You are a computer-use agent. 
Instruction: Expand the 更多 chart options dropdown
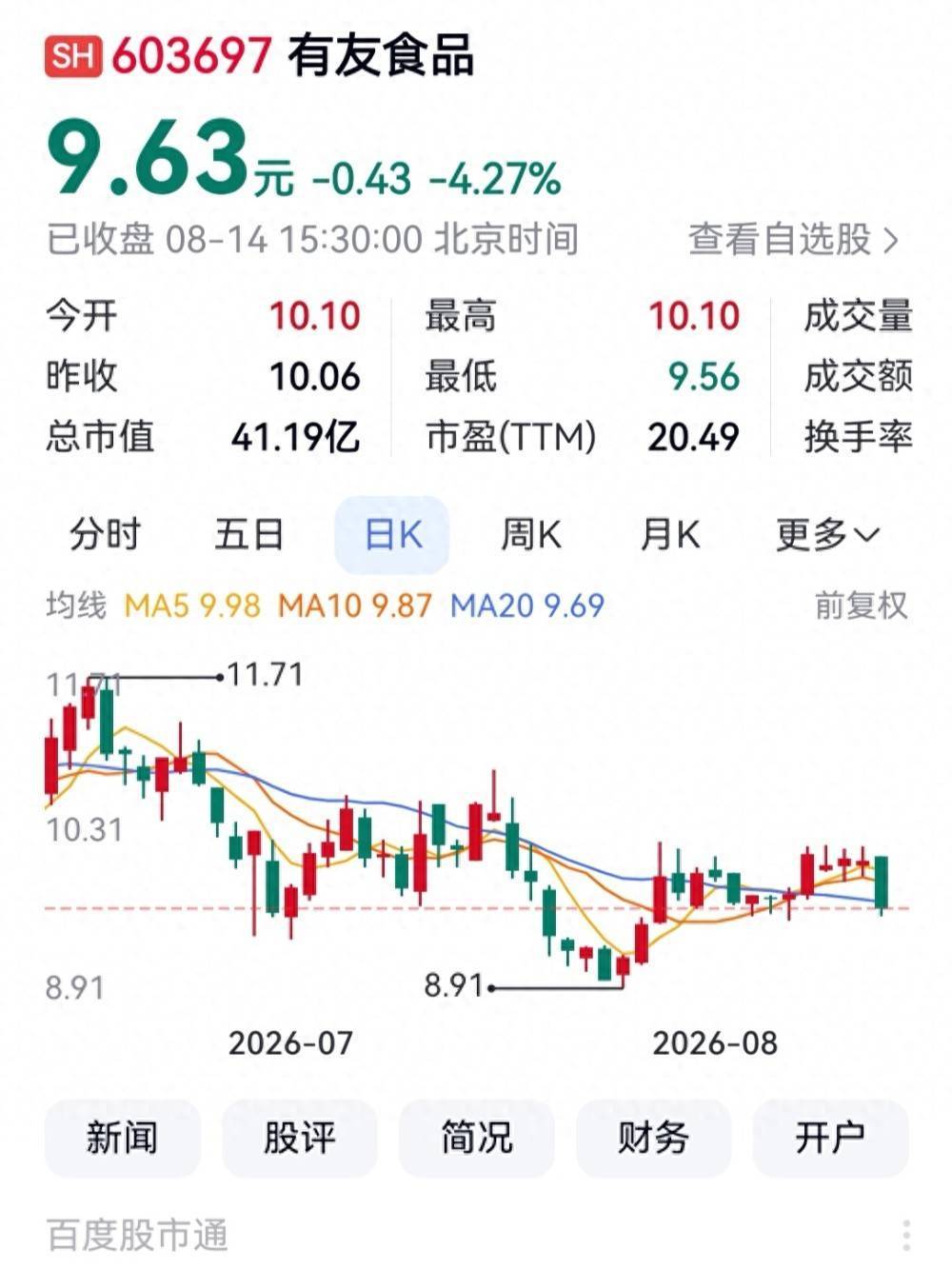click(827, 535)
